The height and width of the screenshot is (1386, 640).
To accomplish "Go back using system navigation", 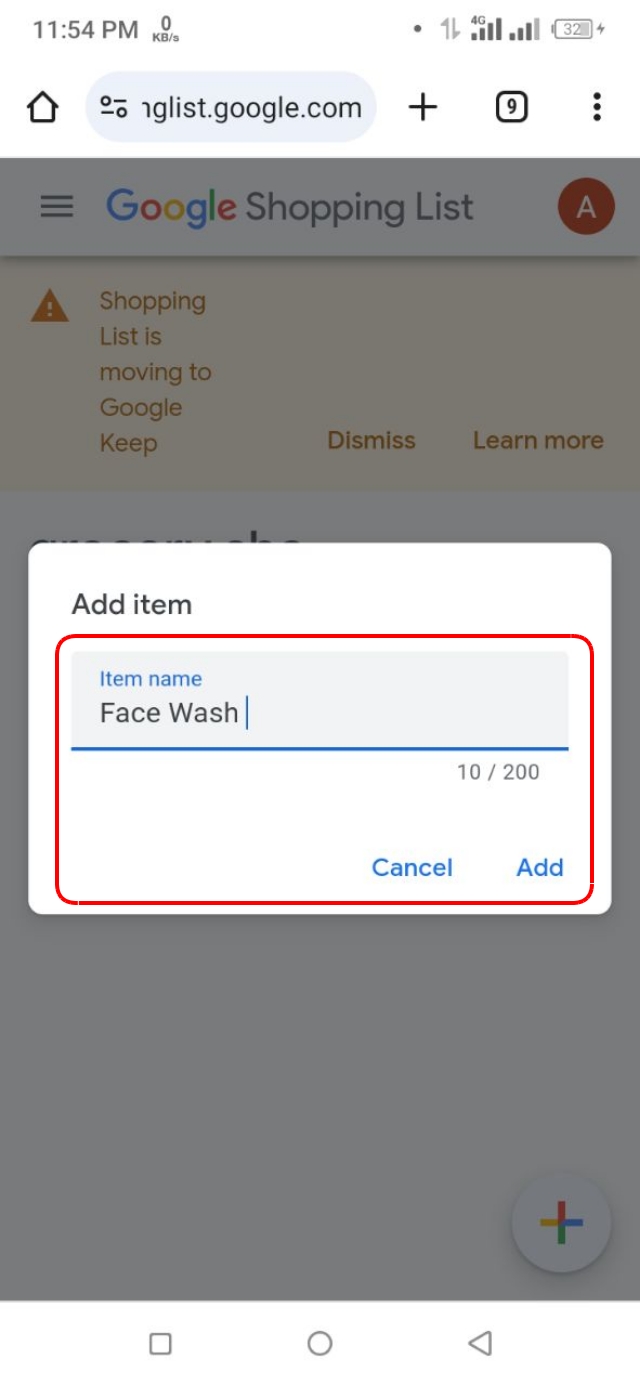I will [480, 1343].
